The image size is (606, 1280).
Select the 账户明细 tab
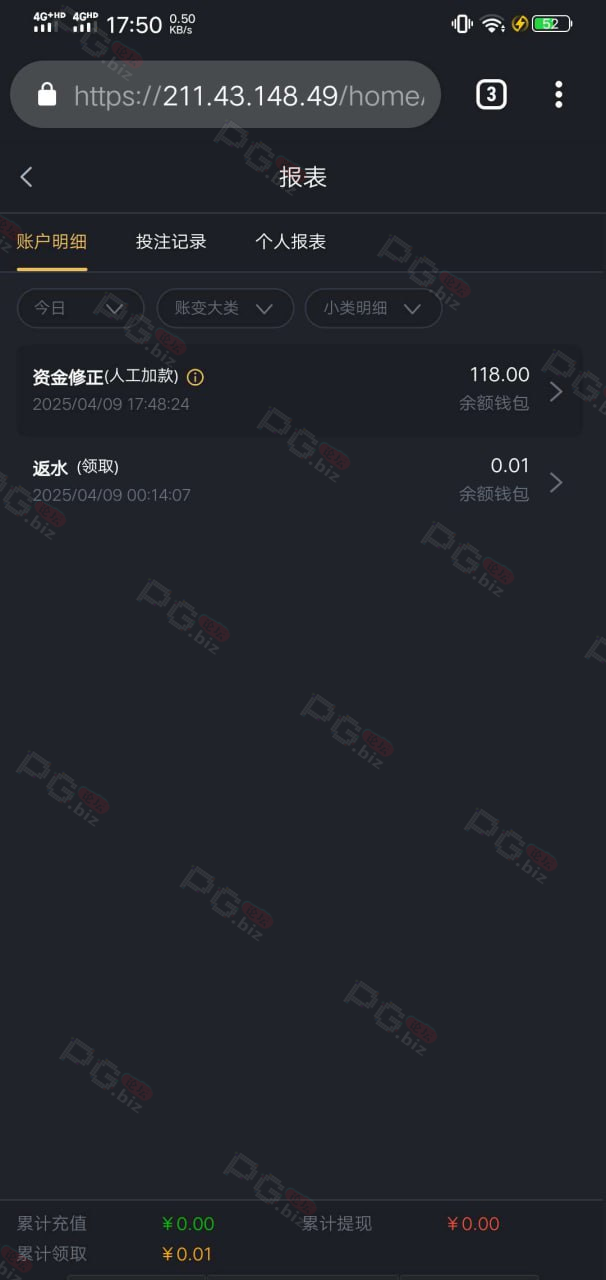coord(52,242)
